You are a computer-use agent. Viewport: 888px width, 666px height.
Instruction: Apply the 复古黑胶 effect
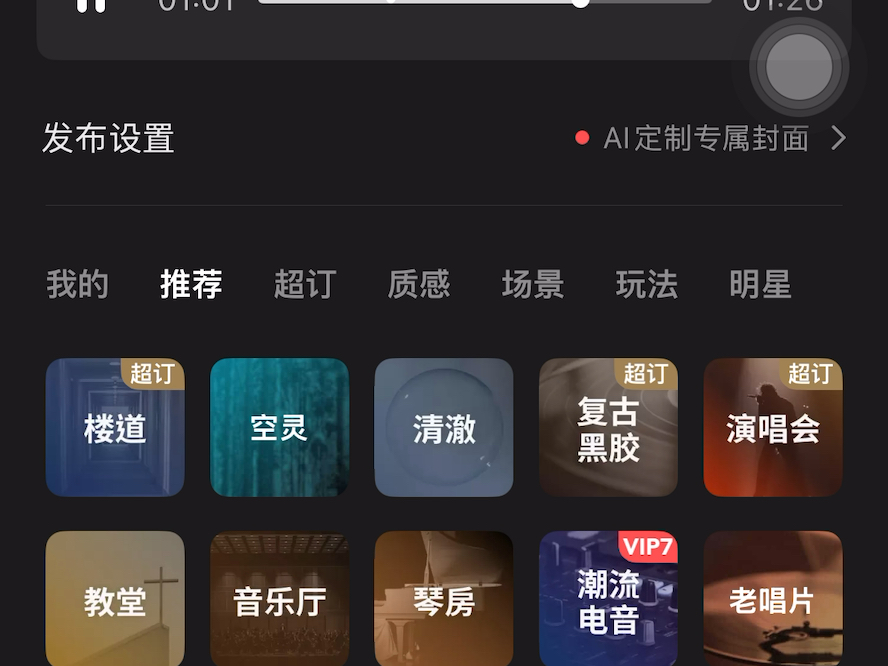coord(608,428)
